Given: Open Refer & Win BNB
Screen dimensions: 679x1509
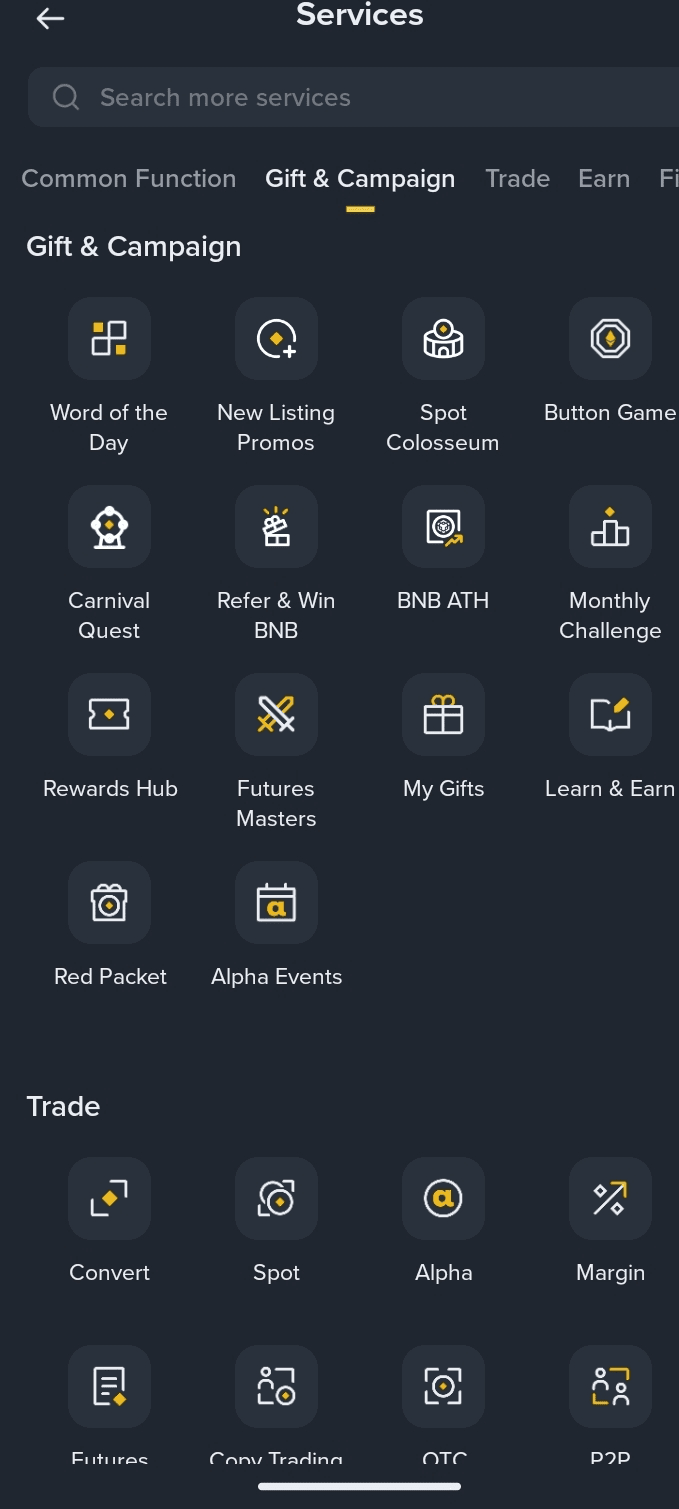Looking at the screenshot, I should 276,527.
